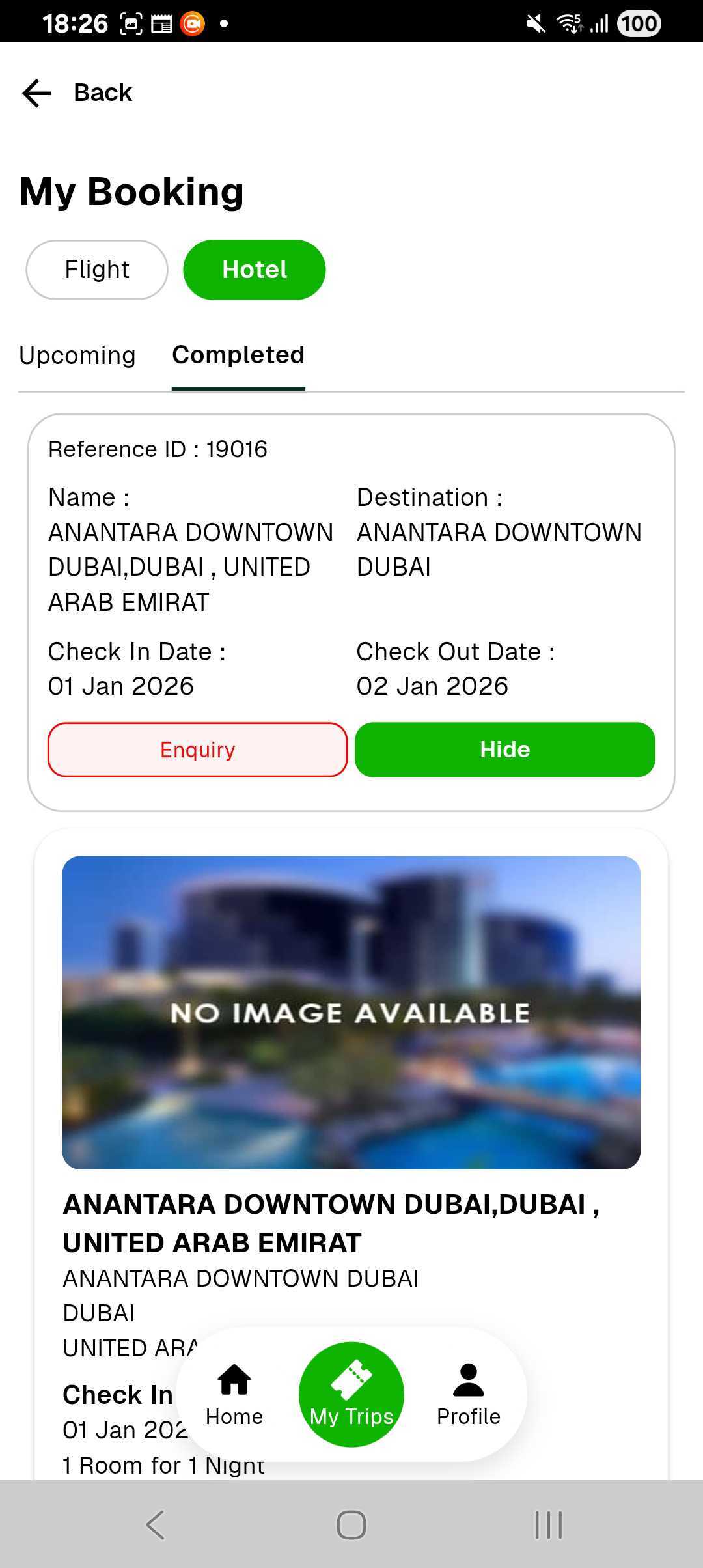The height and width of the screenshot is (1568, 703).
Task: Select the Completed tab
Action: (x=238, y=356)
